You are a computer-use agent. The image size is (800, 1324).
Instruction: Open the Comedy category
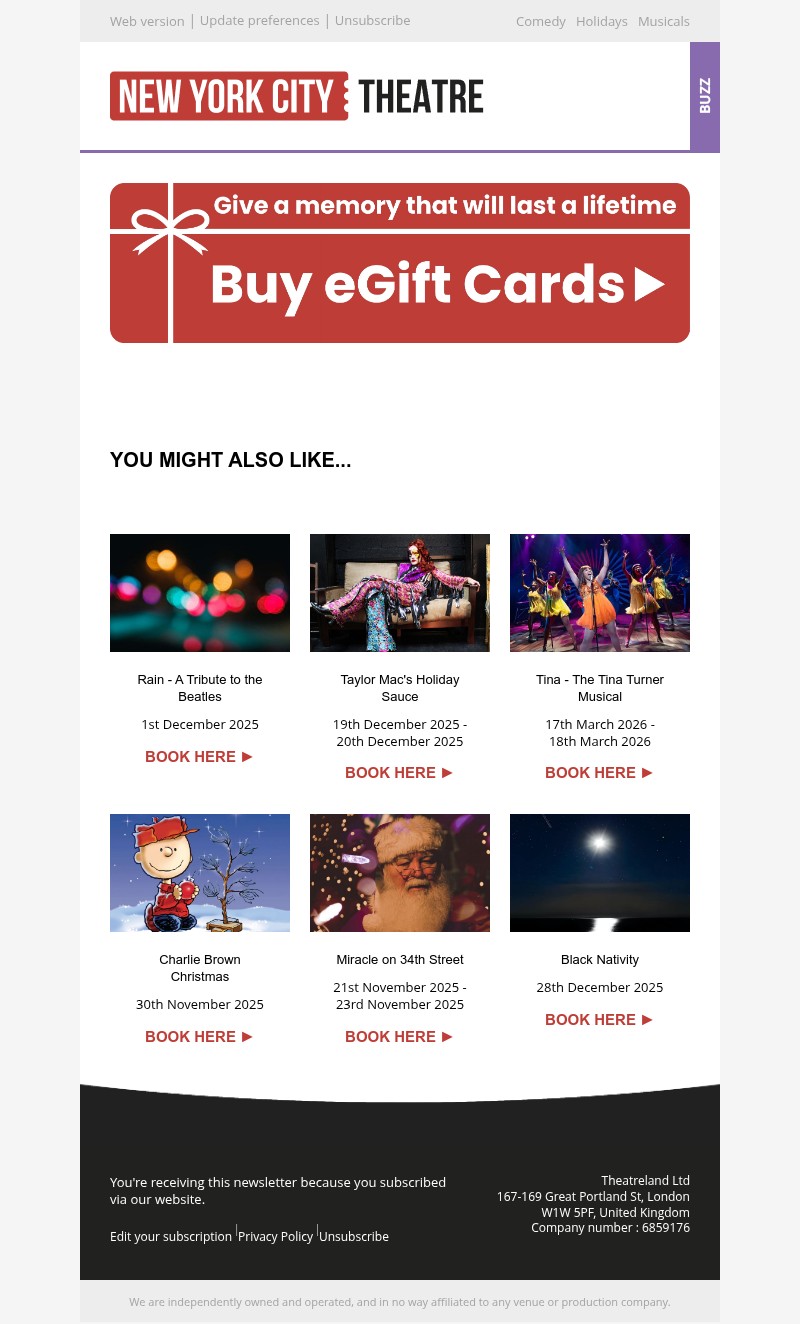click(540, 21)
